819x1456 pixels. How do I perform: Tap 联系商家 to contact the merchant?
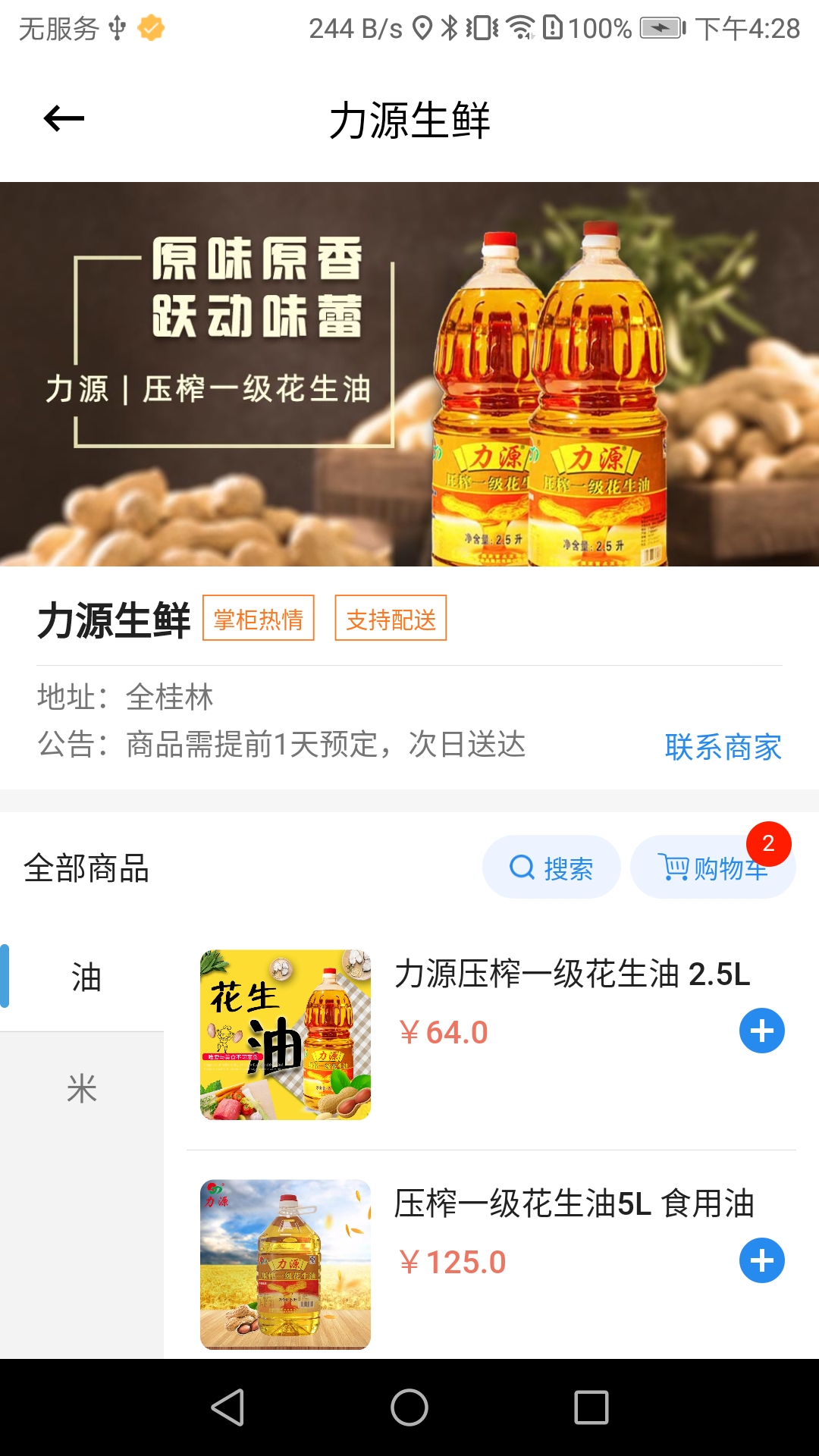(x=723, y=745)
